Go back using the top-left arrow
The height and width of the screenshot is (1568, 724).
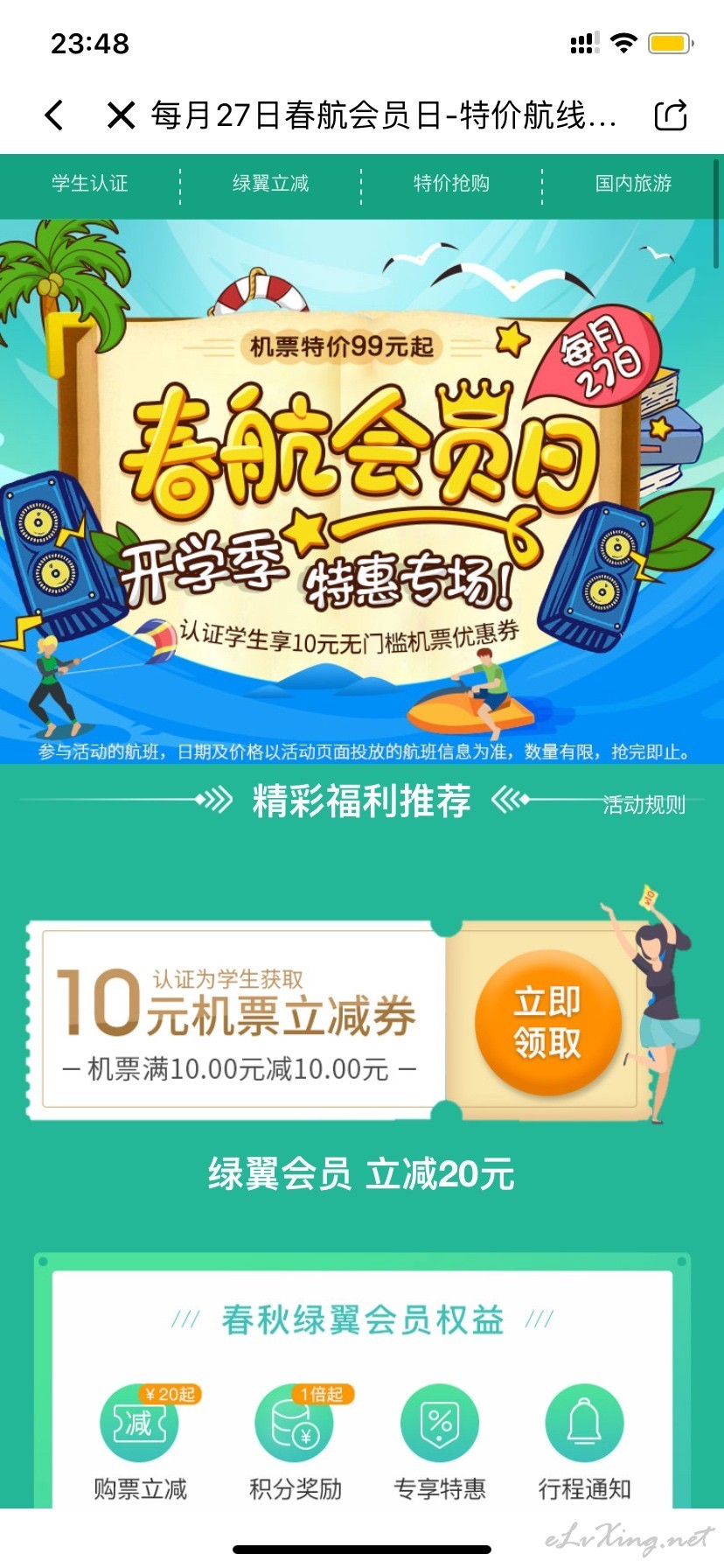tap(54, 115)
